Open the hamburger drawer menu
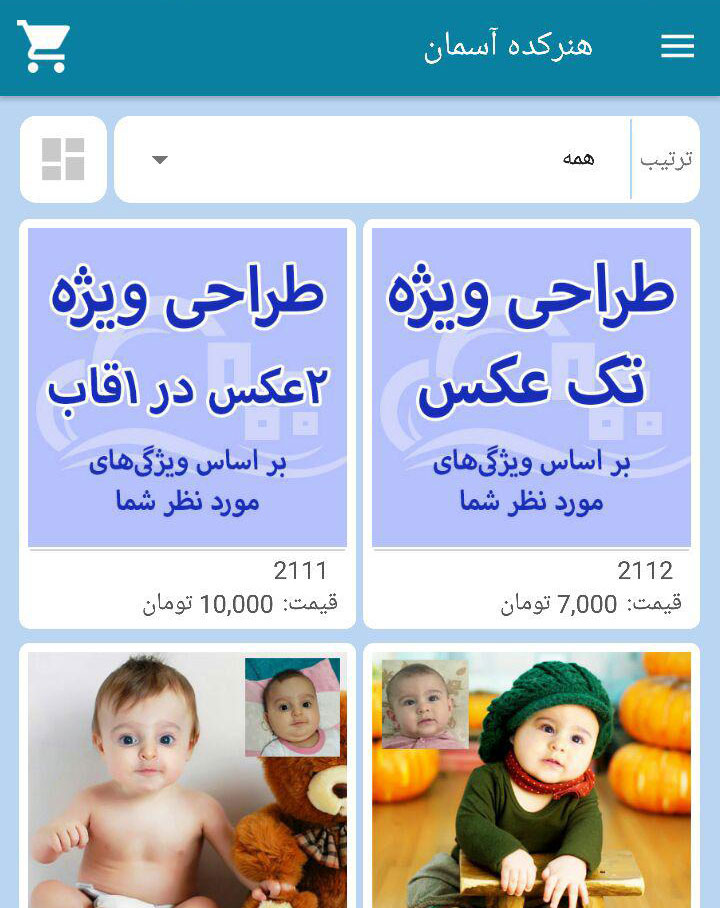Screen dimensions: 720x908 pyautogui.click(x=677, y=46)
